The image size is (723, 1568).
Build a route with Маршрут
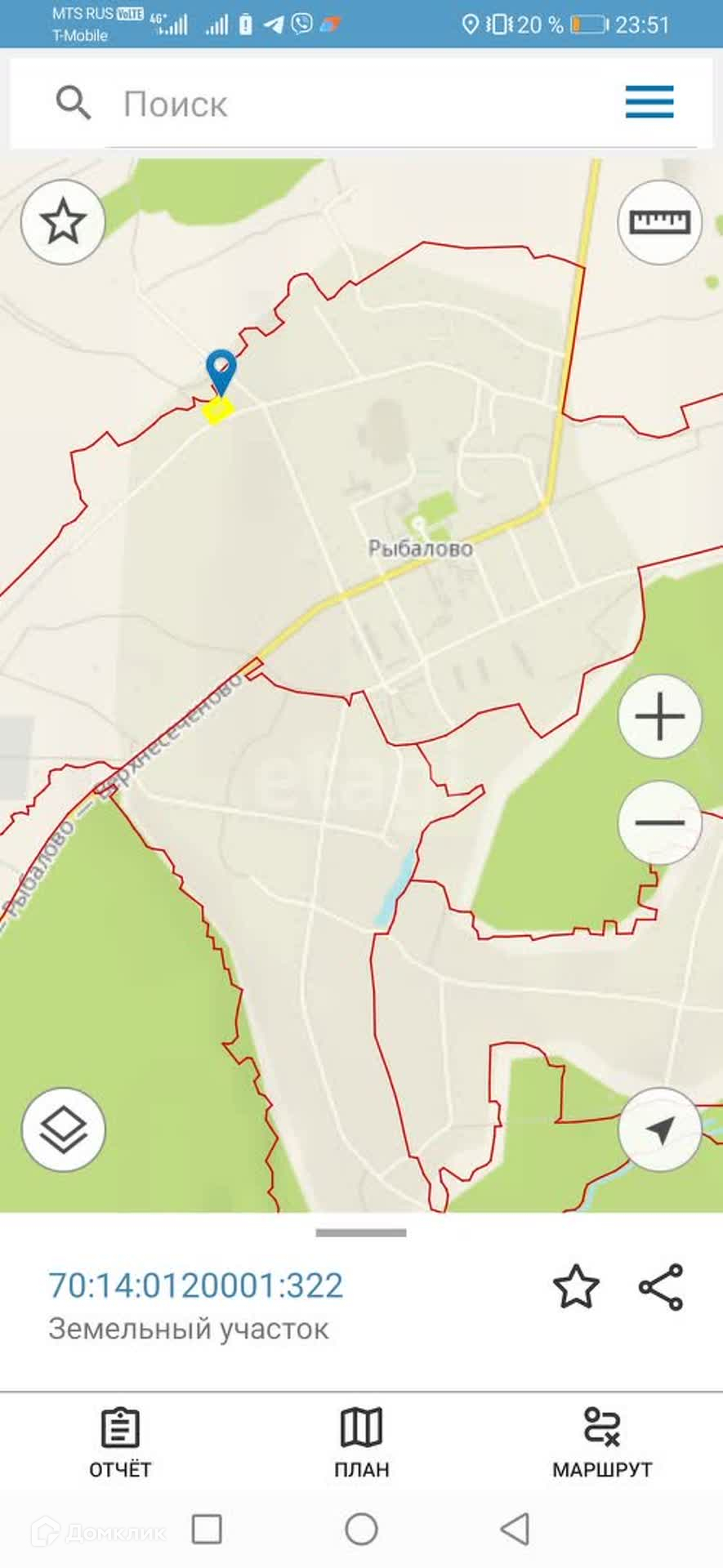pos(602,1442)
